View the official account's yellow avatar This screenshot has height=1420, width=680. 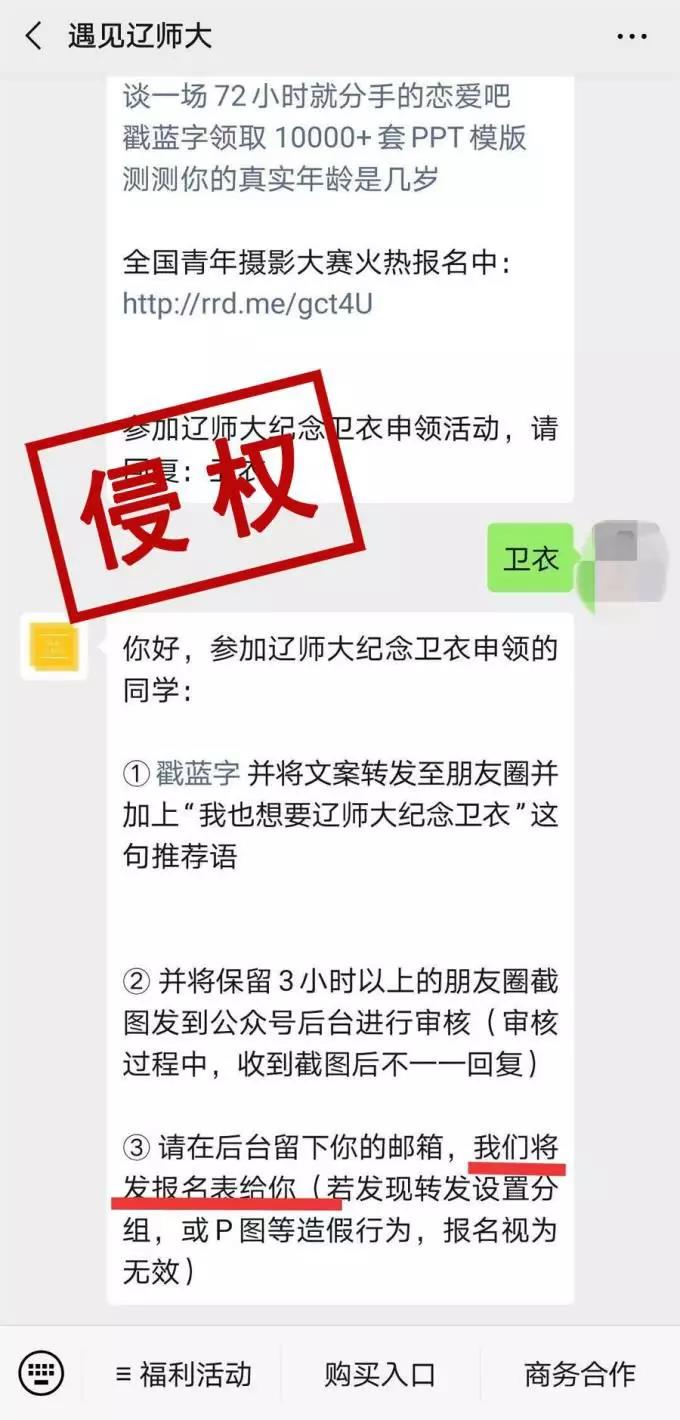(54, 646)
